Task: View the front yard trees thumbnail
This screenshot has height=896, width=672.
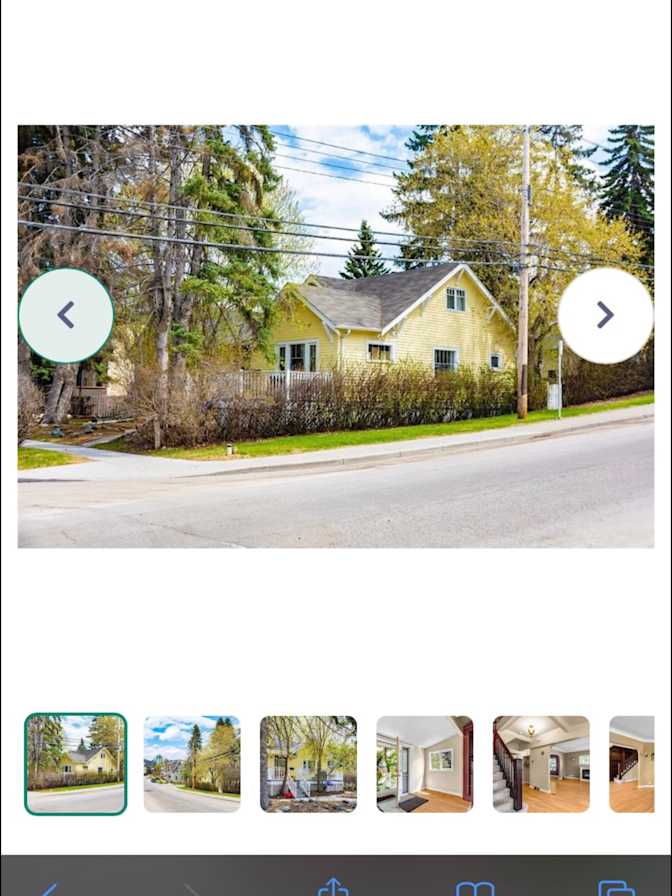Action: (308, 764)
